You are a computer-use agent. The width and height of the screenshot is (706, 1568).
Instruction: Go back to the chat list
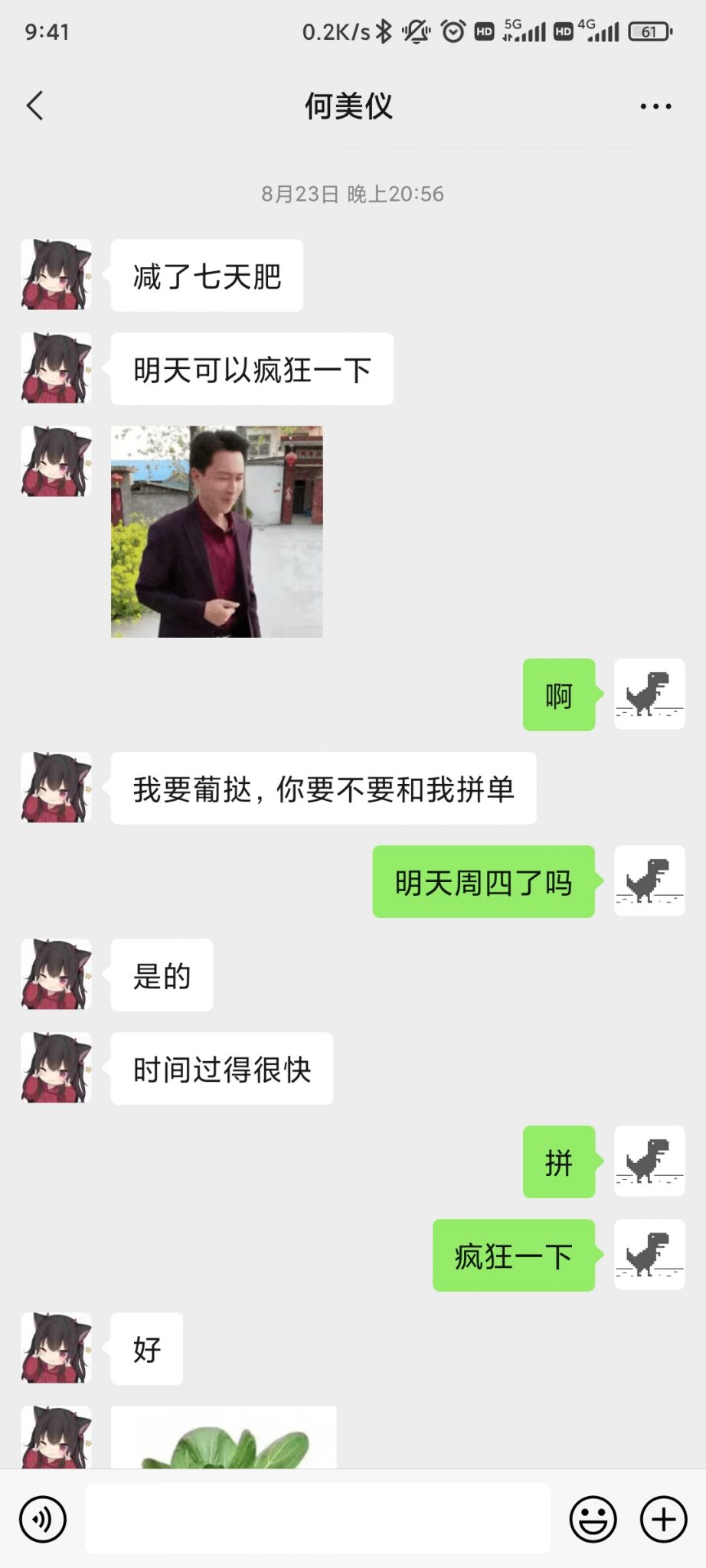(35, 106)
